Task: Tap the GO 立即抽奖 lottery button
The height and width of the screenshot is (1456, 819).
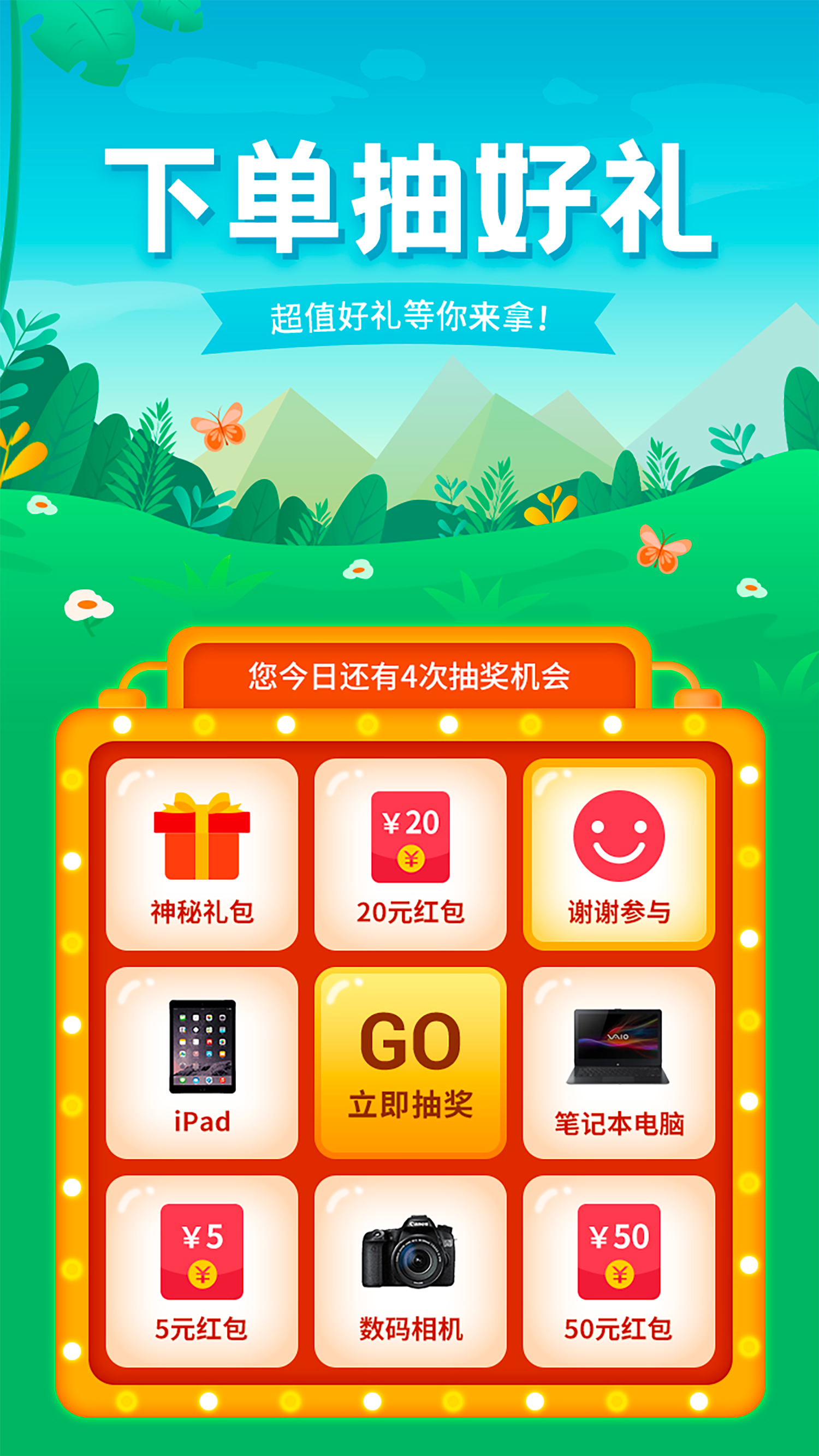Action: [x=410, y=1062]
